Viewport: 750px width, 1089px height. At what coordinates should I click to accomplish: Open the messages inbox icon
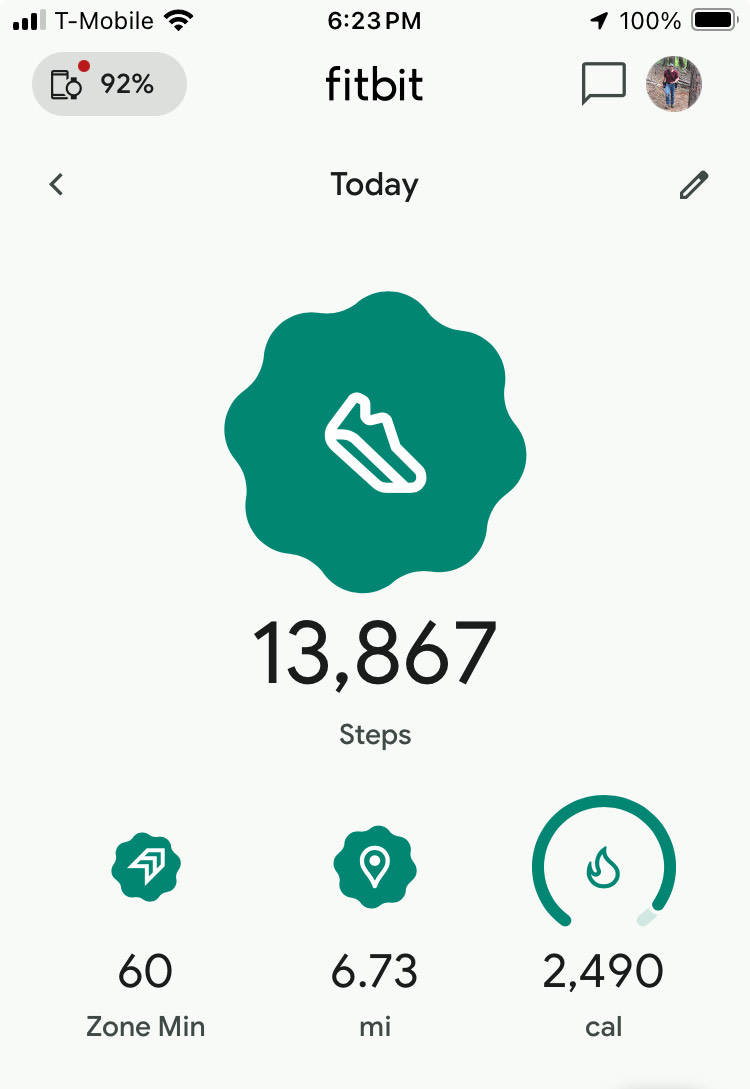[603, 84]
